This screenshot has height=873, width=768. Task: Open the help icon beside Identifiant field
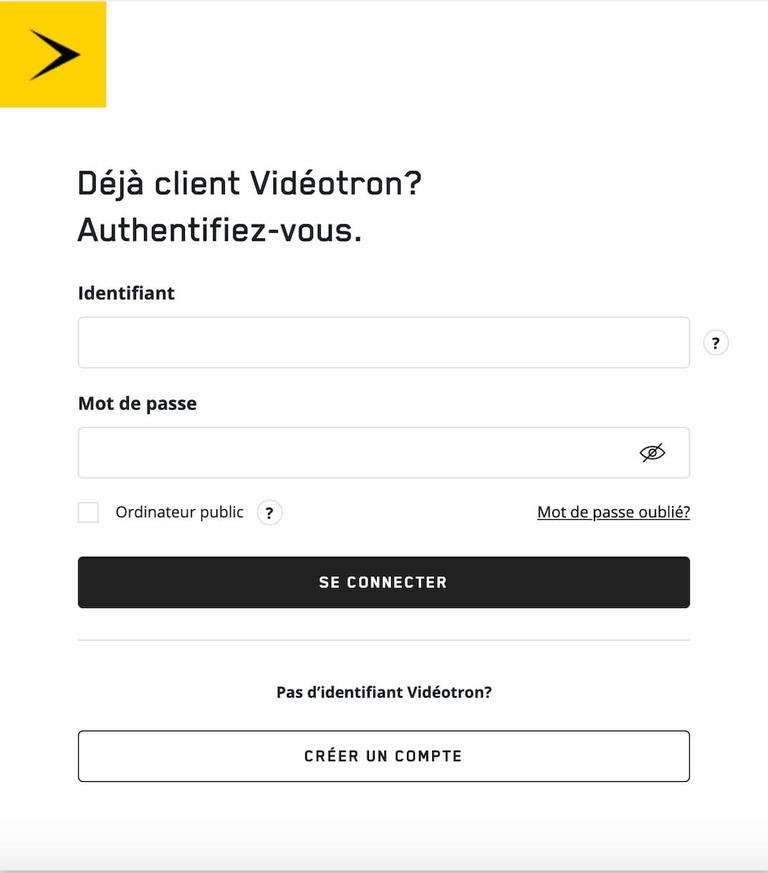point(715,343)
